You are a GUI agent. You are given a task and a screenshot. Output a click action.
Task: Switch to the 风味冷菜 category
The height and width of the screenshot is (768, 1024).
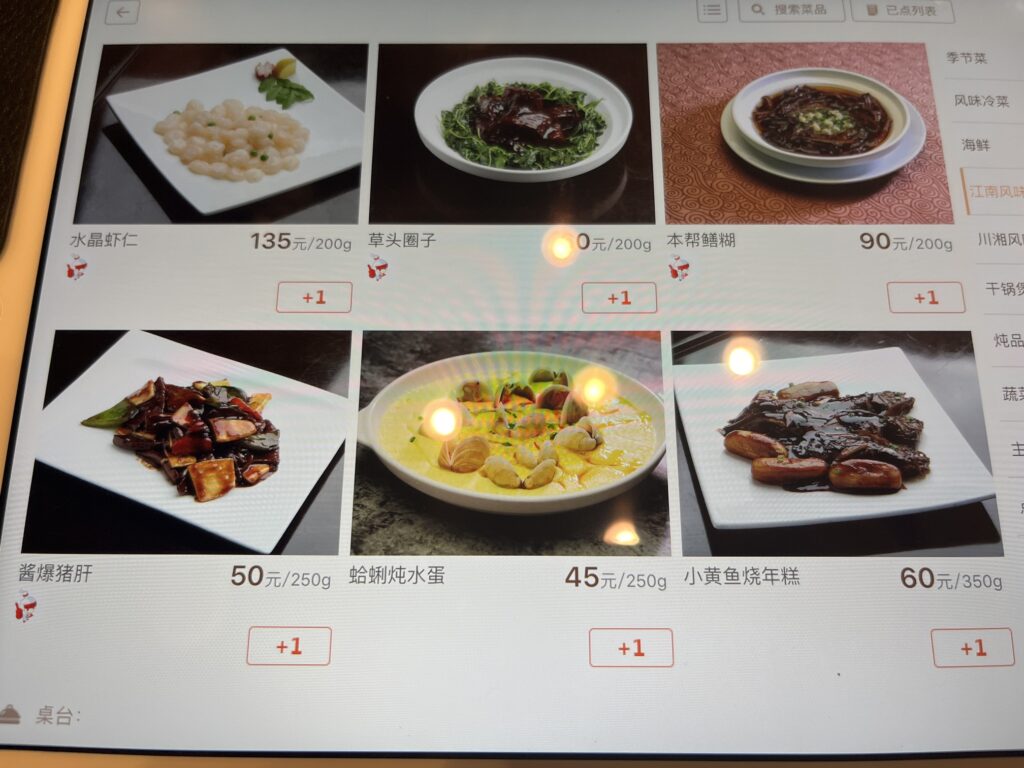pos(980,102)
